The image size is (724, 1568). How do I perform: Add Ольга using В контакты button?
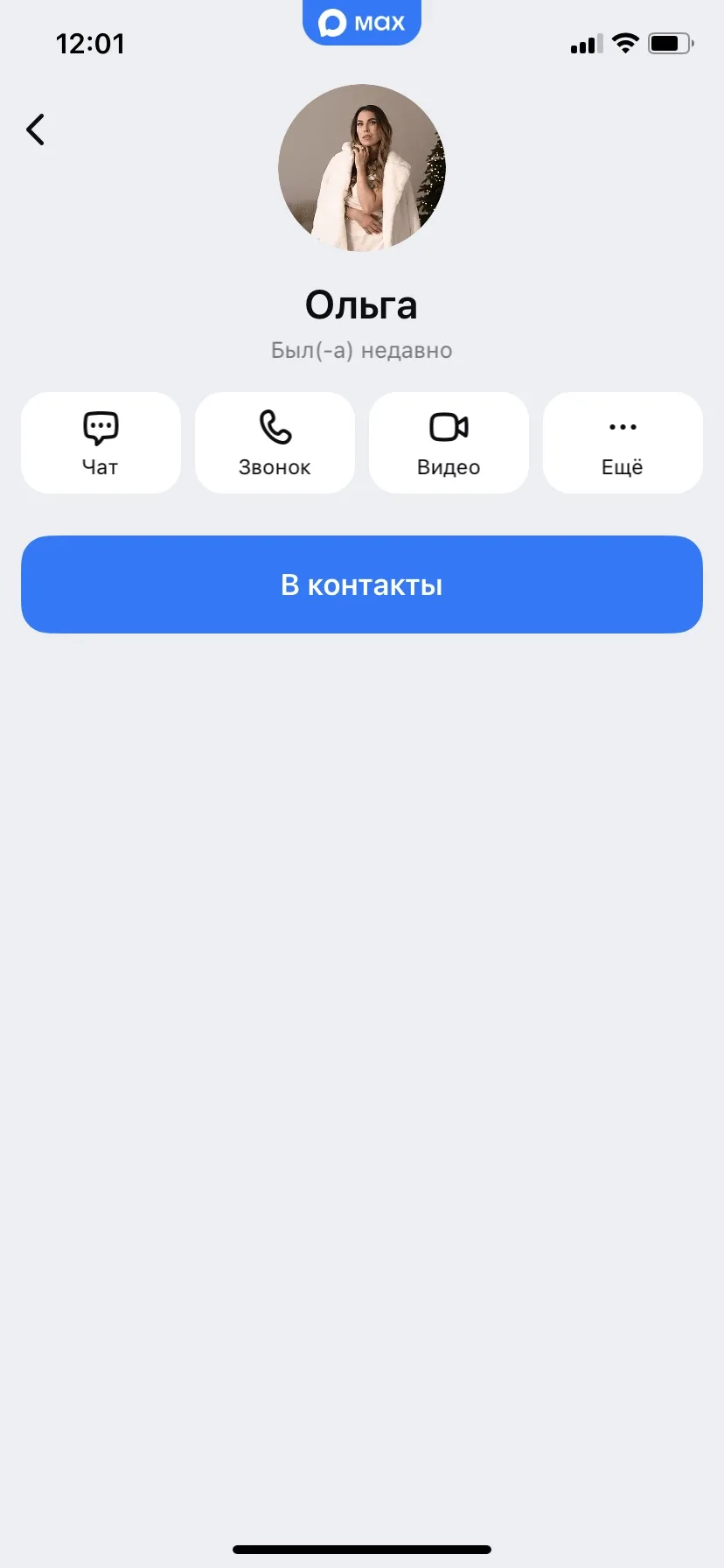[362, 584]
